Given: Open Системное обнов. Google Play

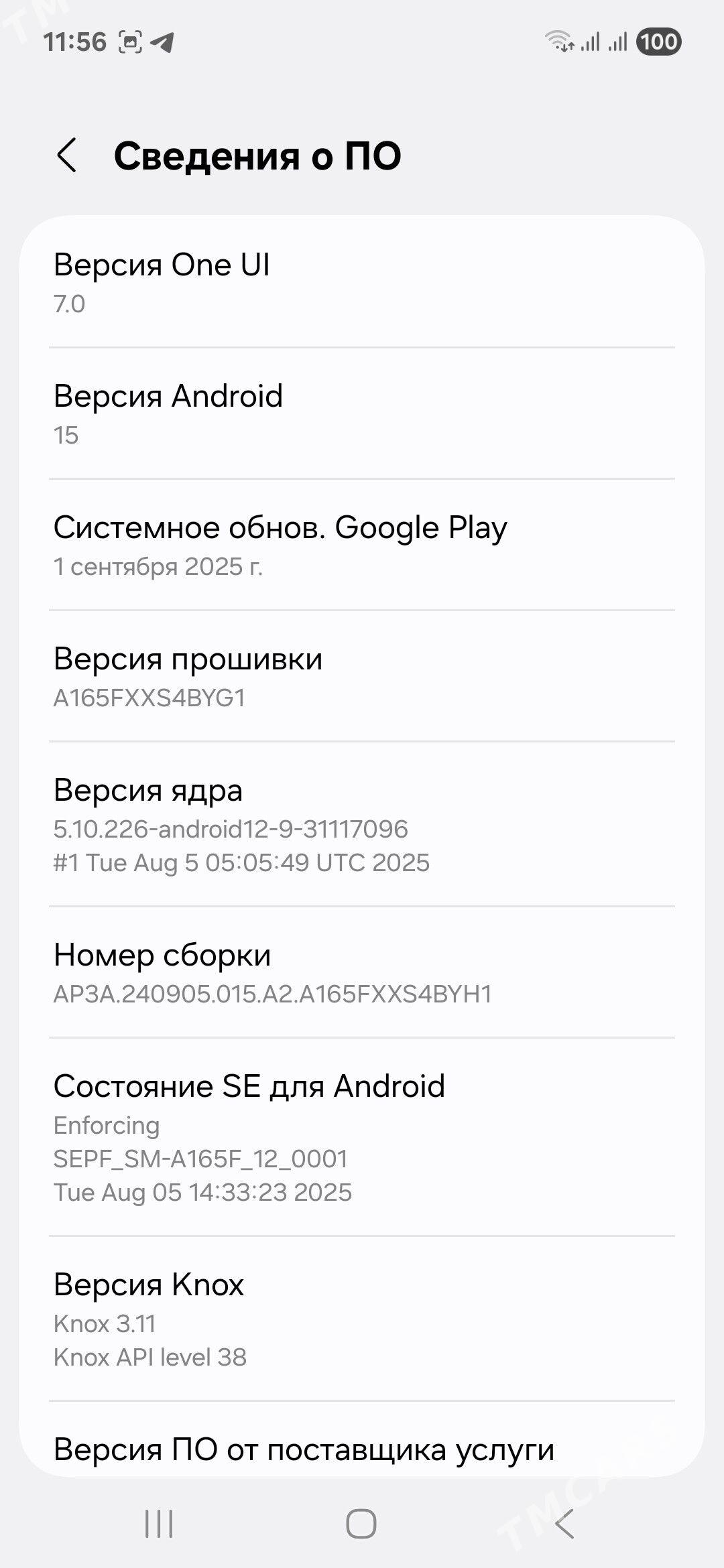Looking at the screenshot, I should click(x=362, y=546).
